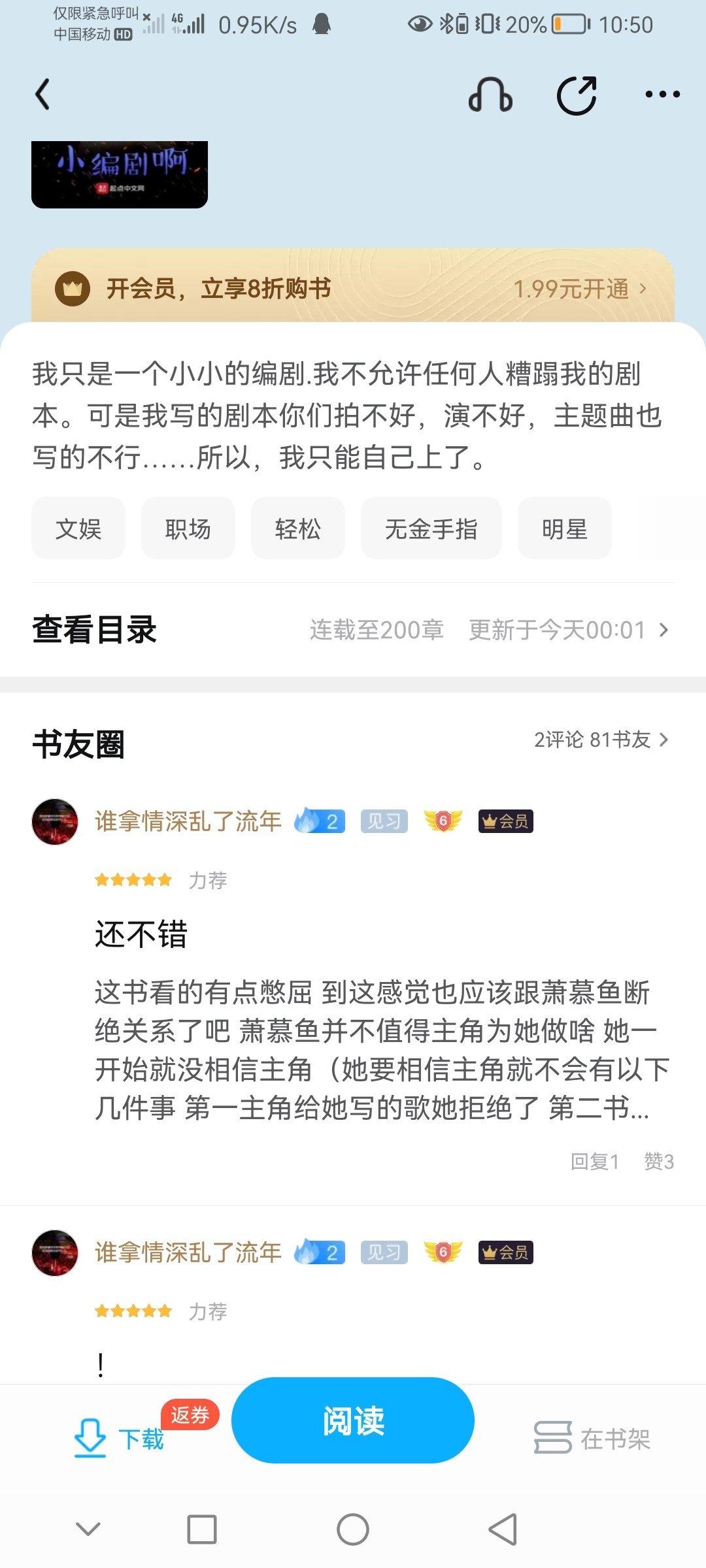Reply to the 还不错 review via 回复1
706x1568 pixels.
(595, 1161)
